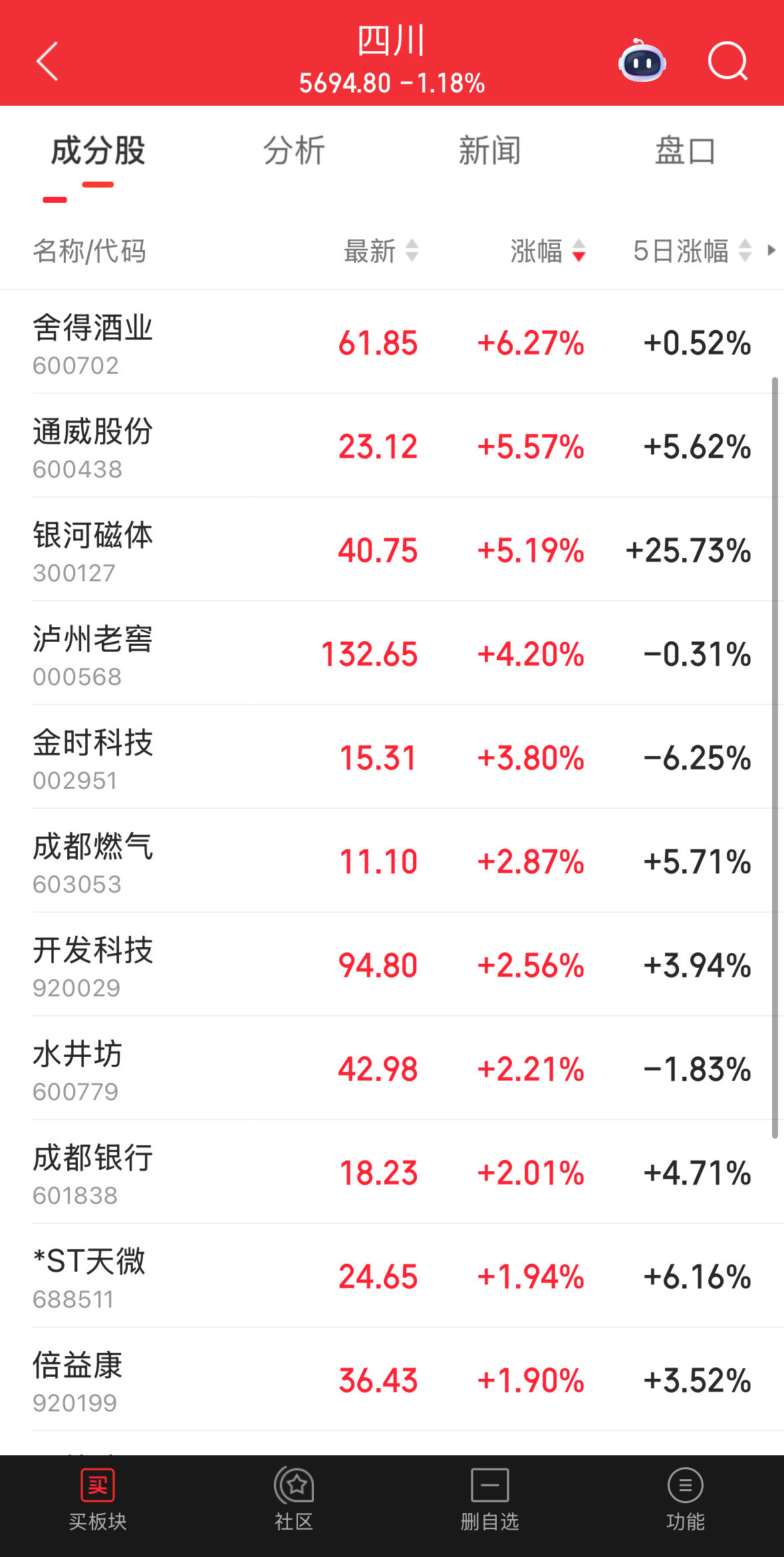Open search with the magnifier icon
The height and width of the screenshot is (1557, 784).
727,62
